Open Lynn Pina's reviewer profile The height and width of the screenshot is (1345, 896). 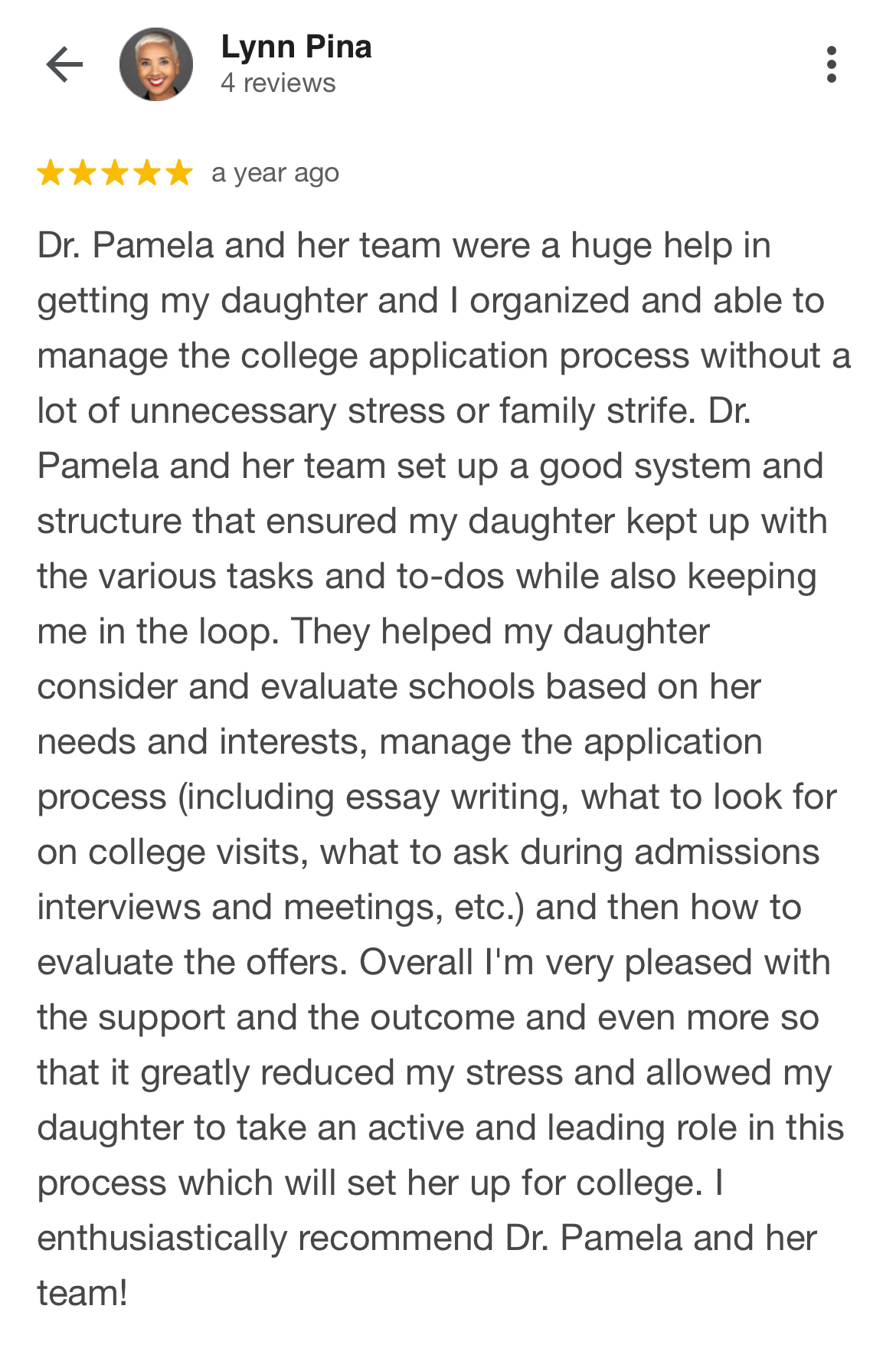pos(296,47)
